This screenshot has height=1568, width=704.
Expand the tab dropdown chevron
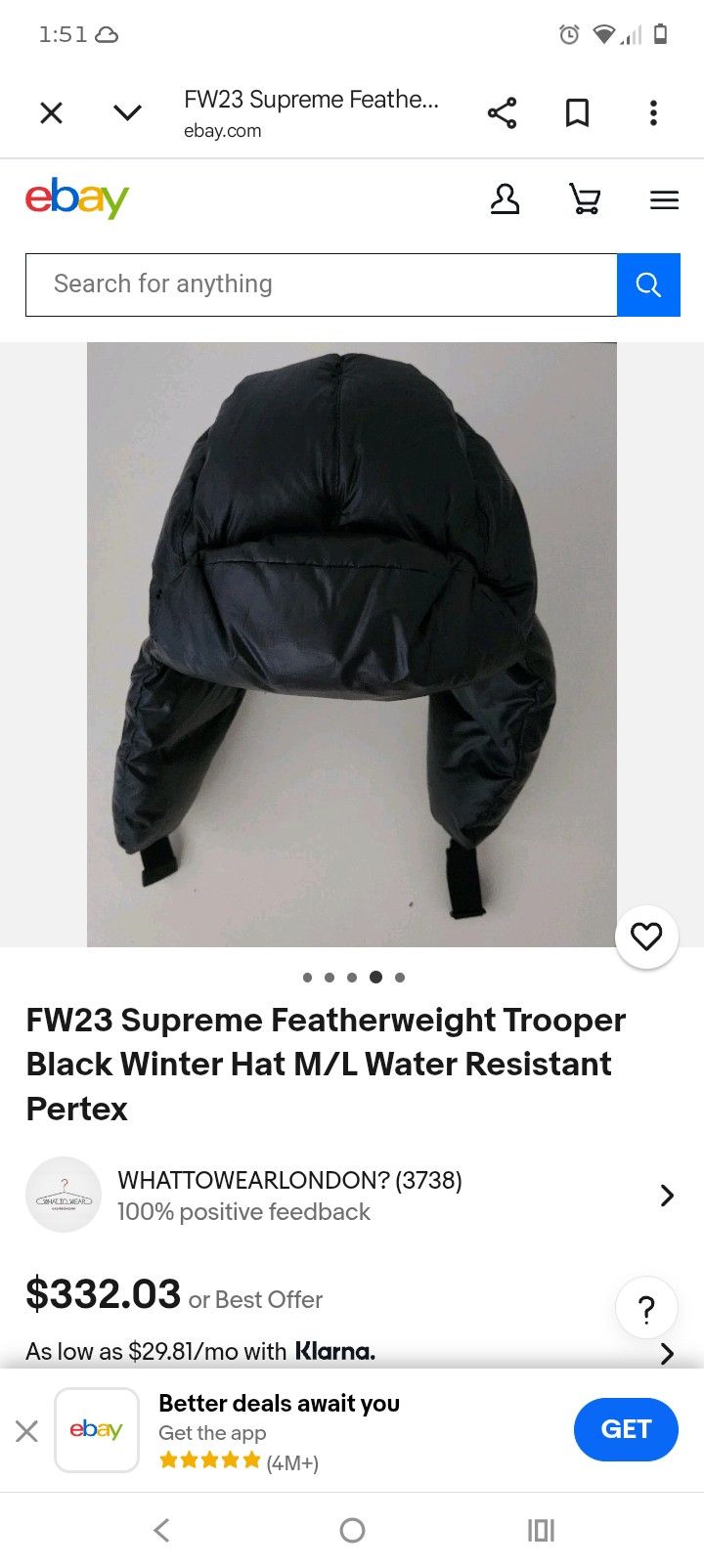[127, 113]
